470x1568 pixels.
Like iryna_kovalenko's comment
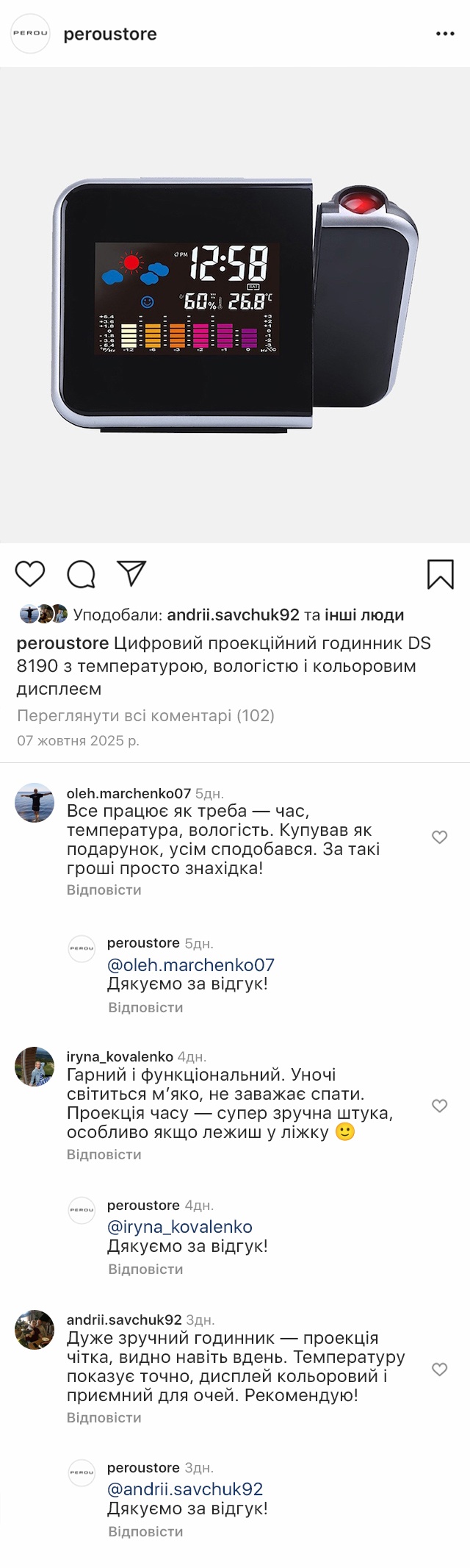[x=439, y=1106]
